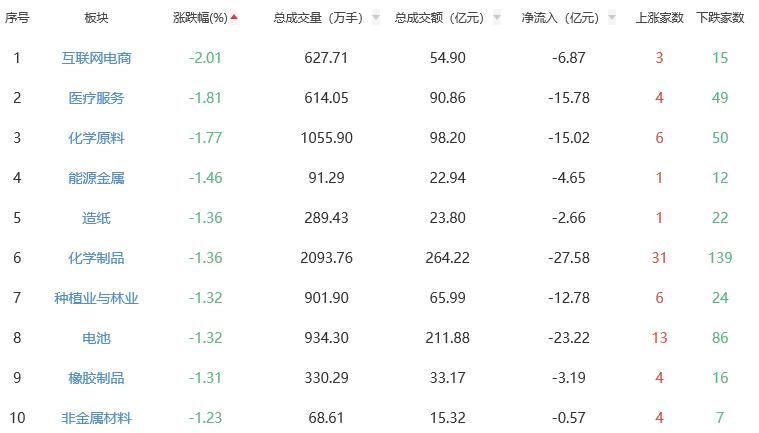
Task: Tap the 电池 sector link
Action: point(96,338)
